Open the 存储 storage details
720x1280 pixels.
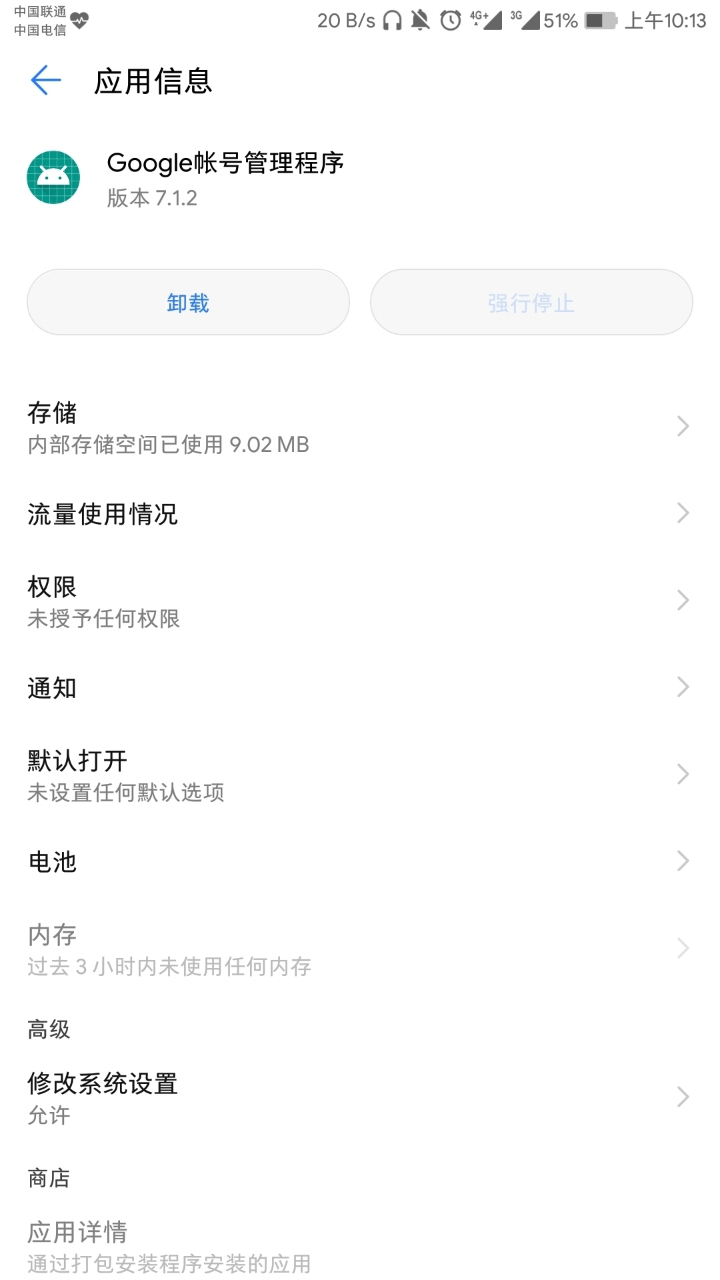tap(360, 427)
